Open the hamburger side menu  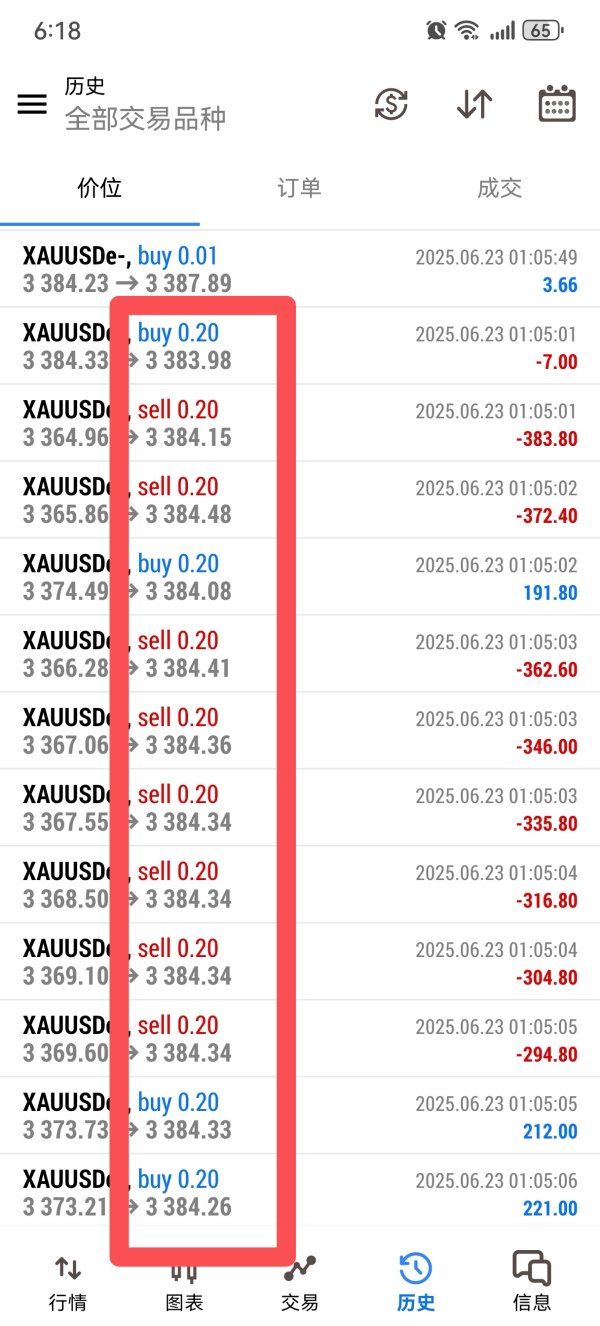(32, 104)
